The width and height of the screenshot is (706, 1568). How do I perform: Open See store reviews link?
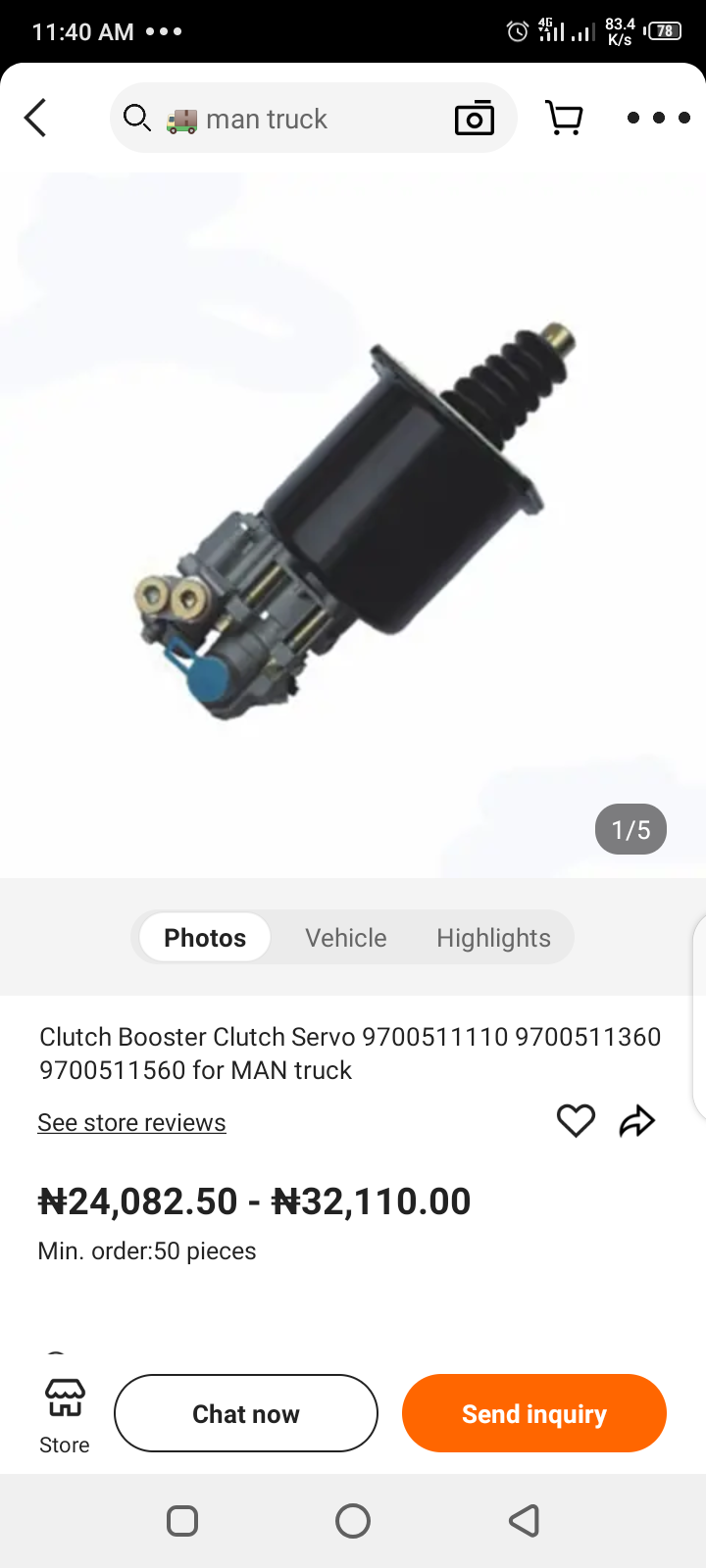pos(131,1123)
